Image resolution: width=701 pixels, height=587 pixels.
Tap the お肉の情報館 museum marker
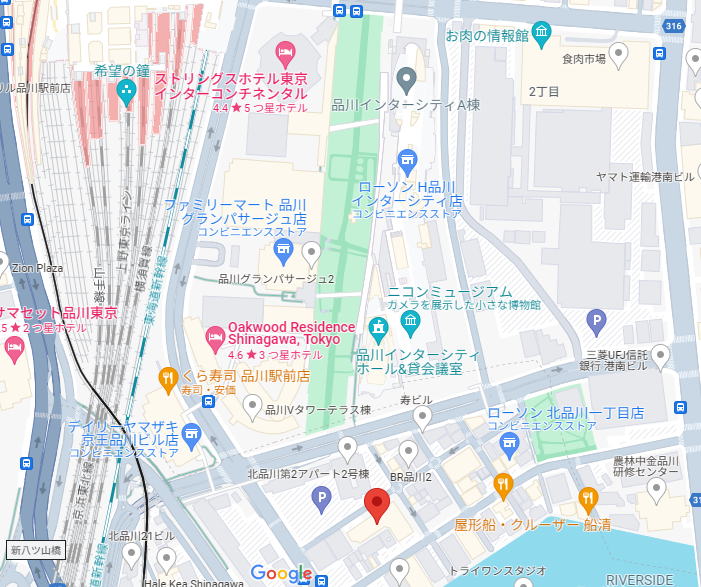point(542,35)
